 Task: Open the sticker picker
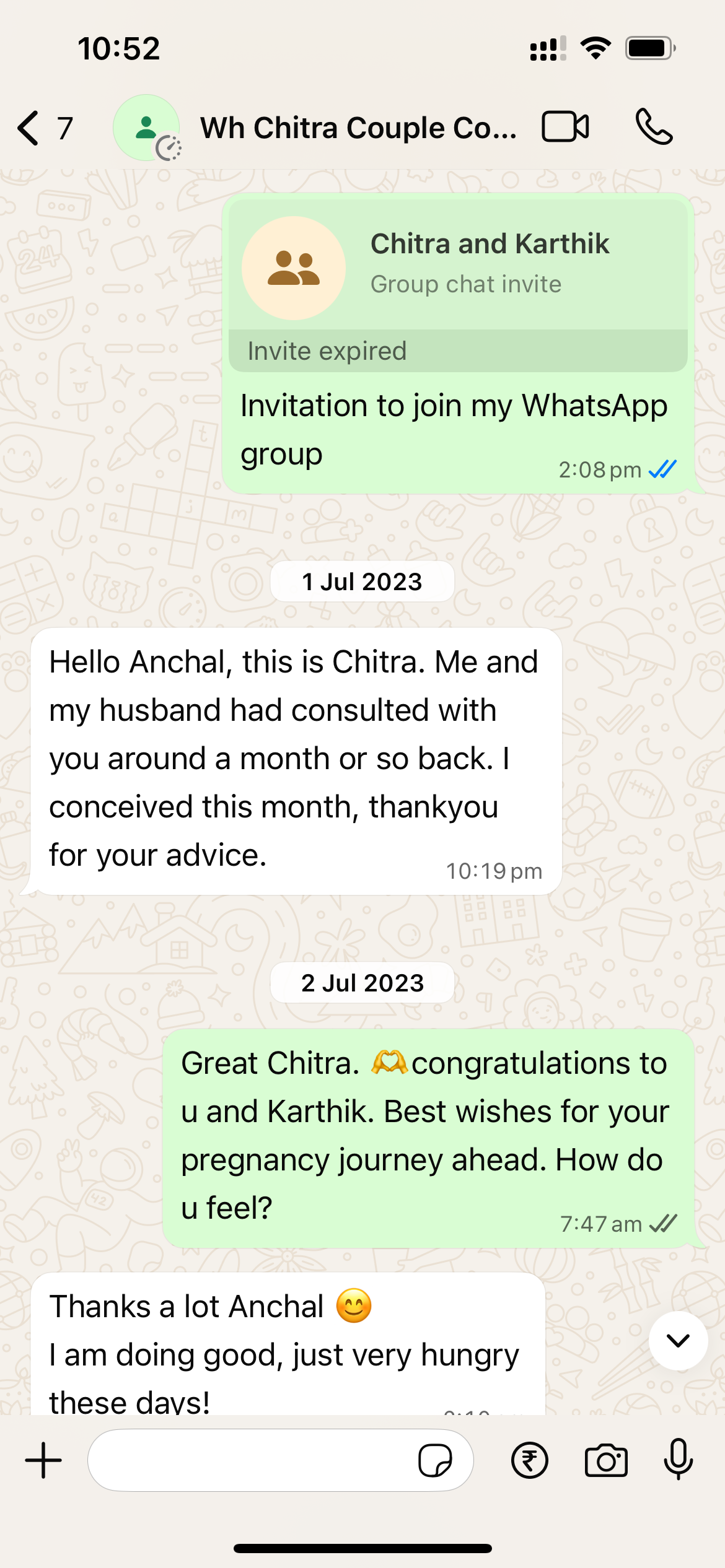pyautogui.click(x=435, y=1460)
